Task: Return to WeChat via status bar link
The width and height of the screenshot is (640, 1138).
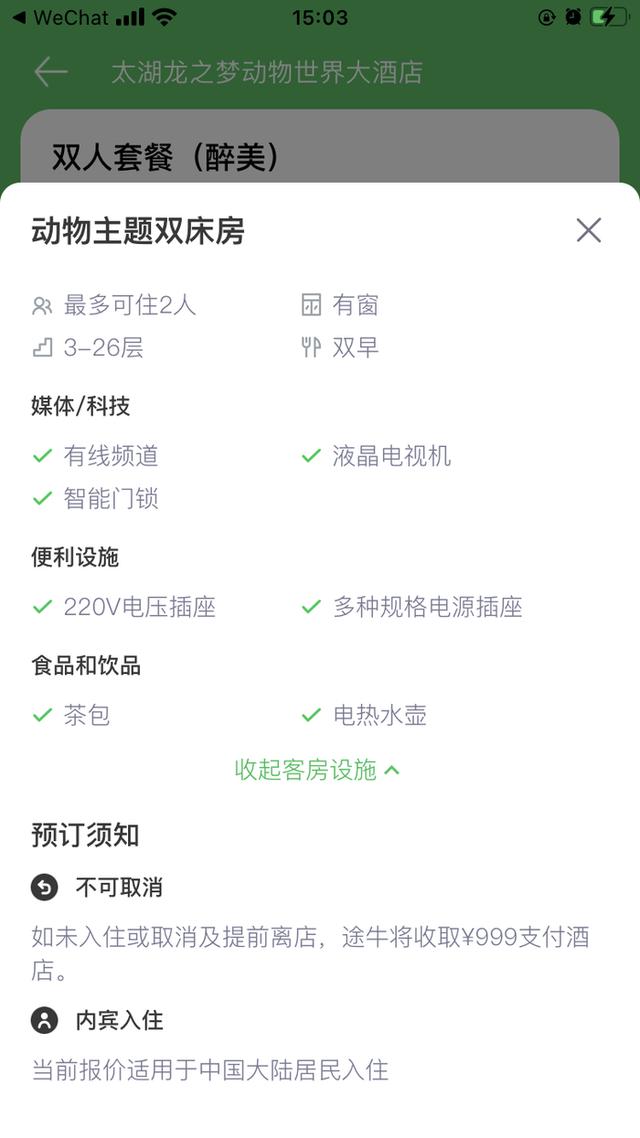Action: pos(59,17)
